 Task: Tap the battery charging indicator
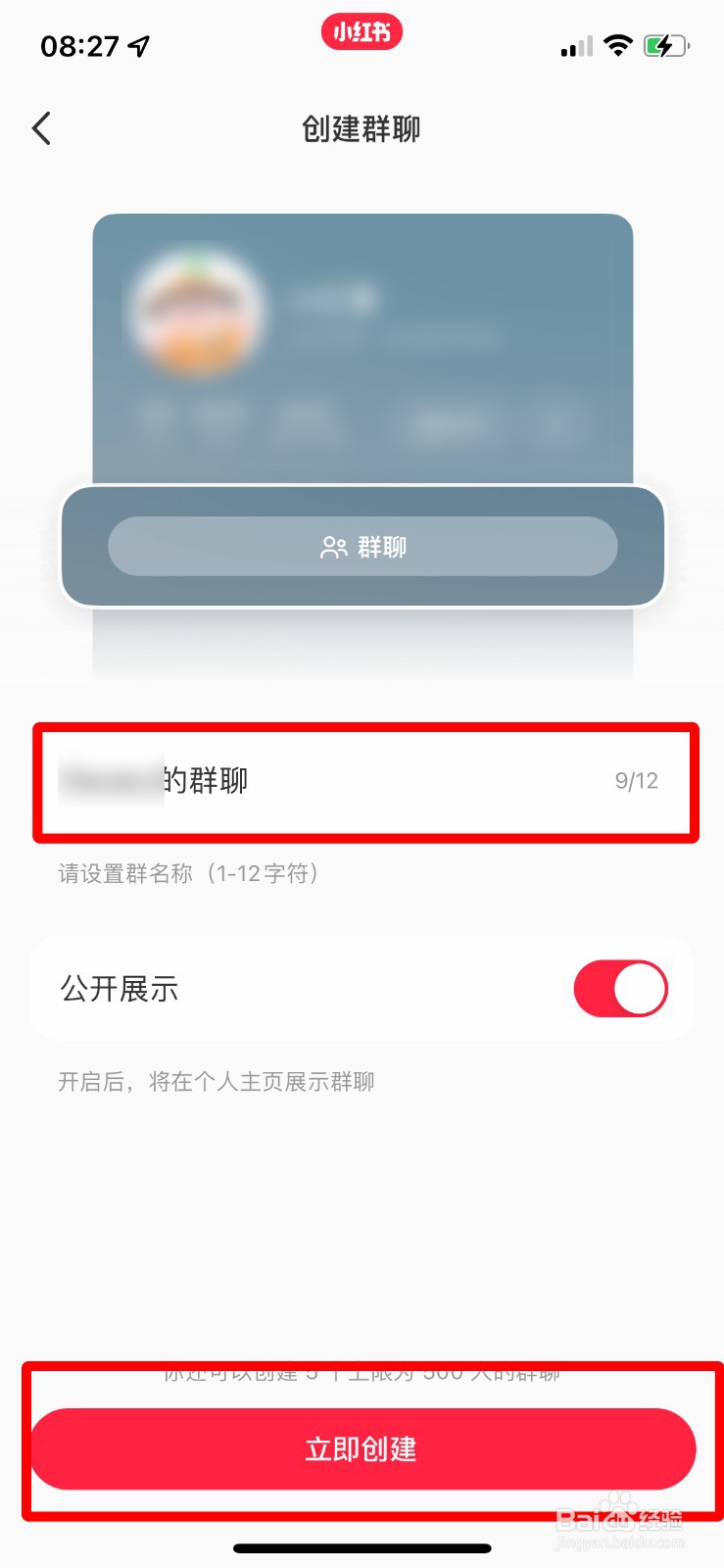click(667, 45)
